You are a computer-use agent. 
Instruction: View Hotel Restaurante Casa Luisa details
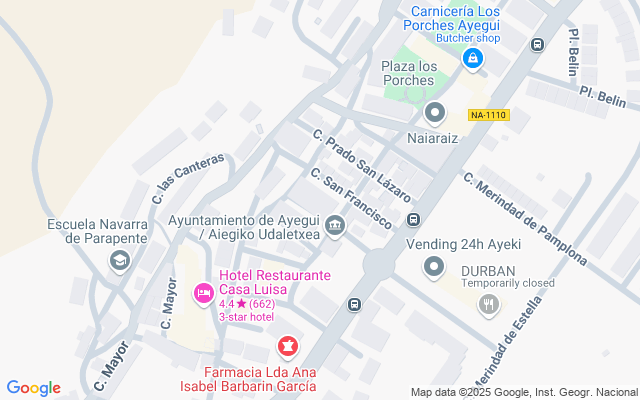point(202,293)
